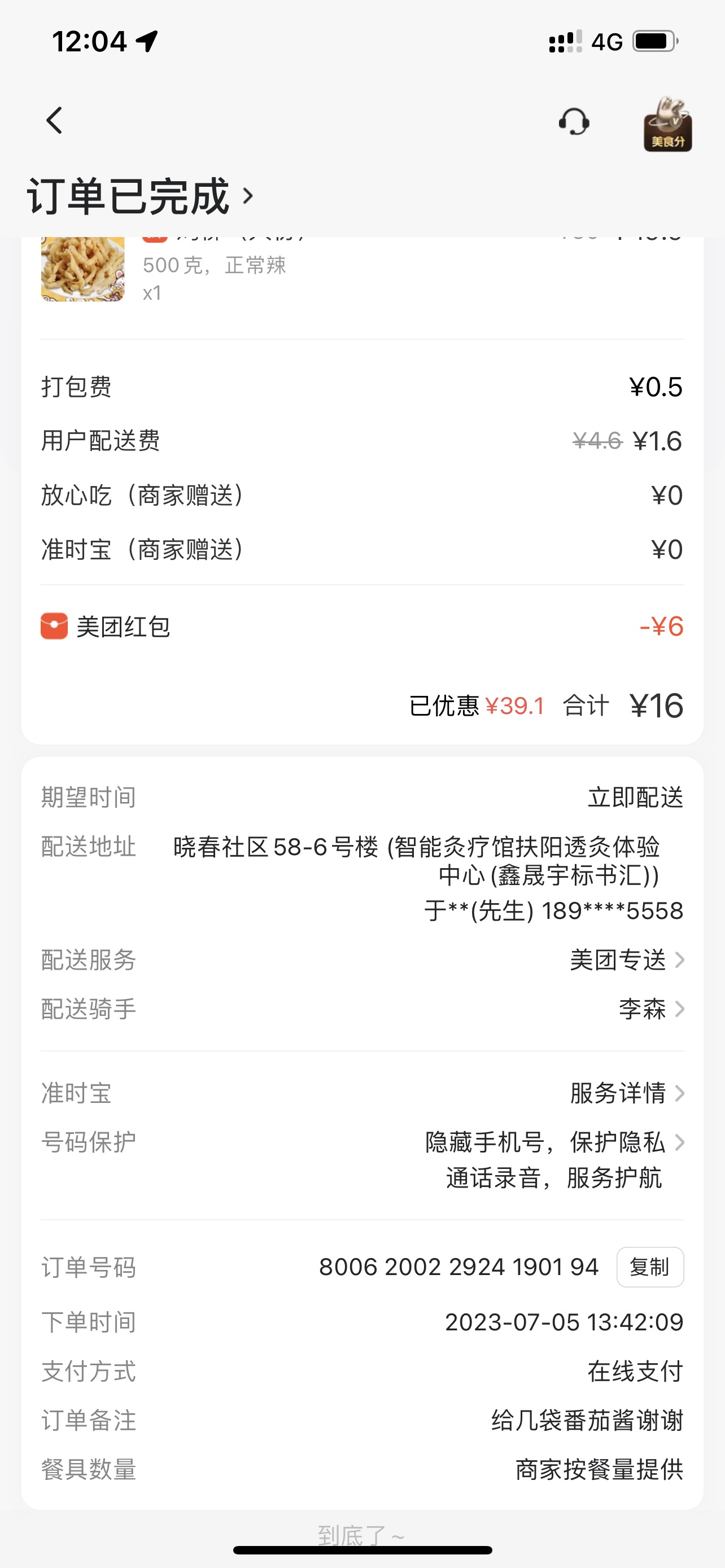725x1568 pixels.
Task: View 准时宝 服务详情
Action: click(x=627, y=1093)
